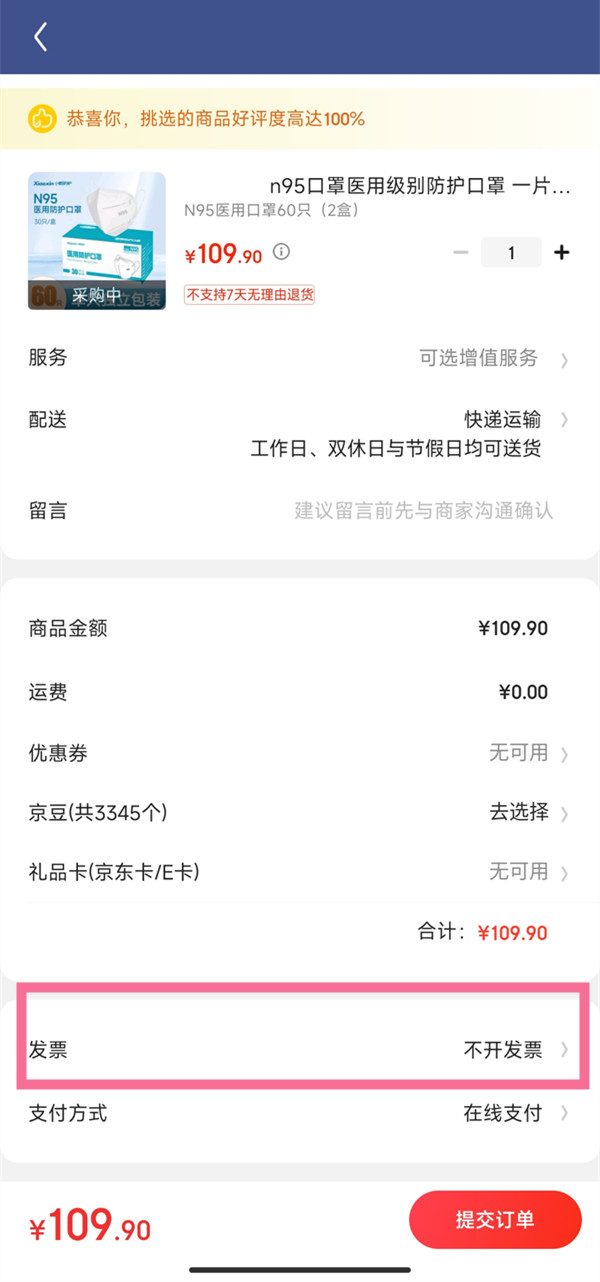The height and width of the screenshot is (1282, 600).
Task: Increase the quantity with plus
Action: tap(562, 252)
